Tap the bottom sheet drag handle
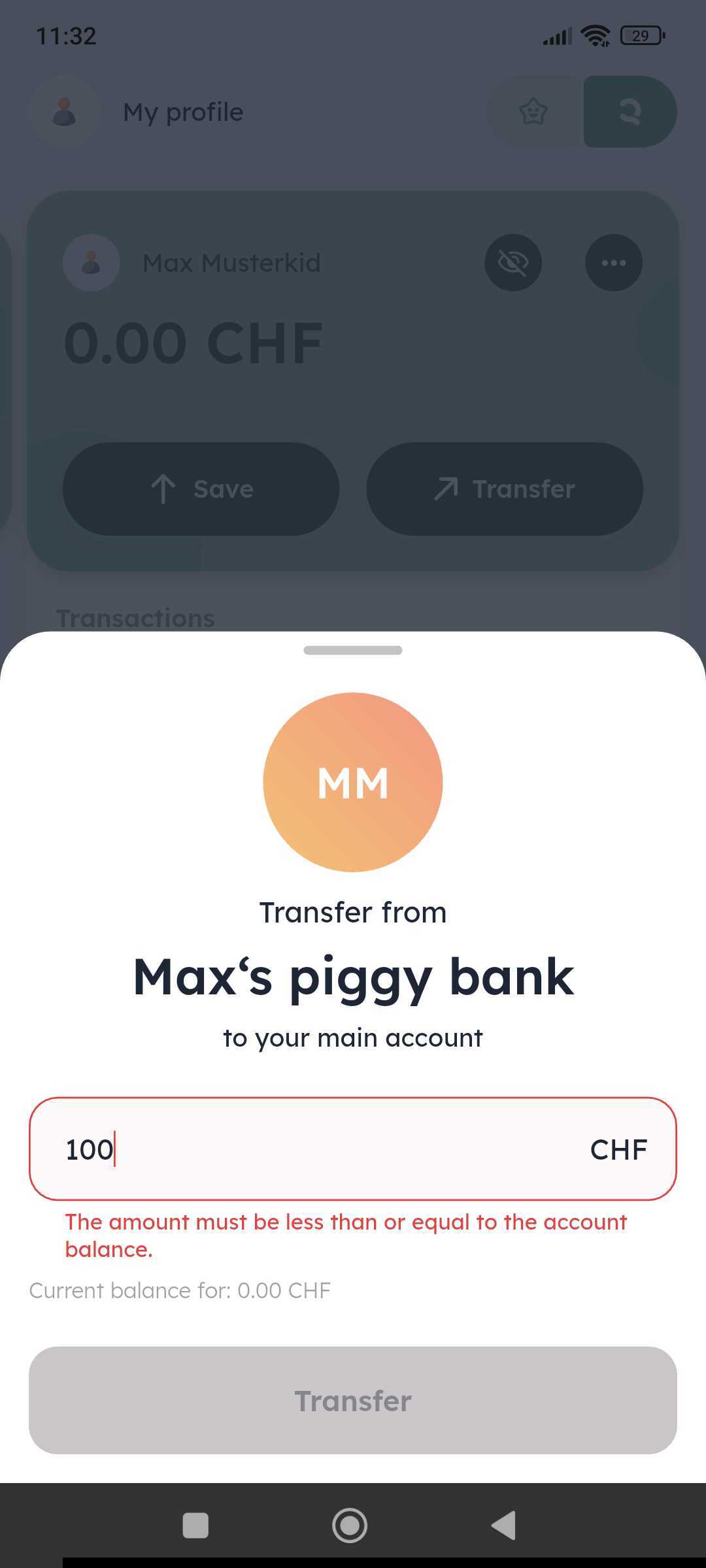Image resolution: width=706 pixels, height=1568 pixels. point(353,650)
